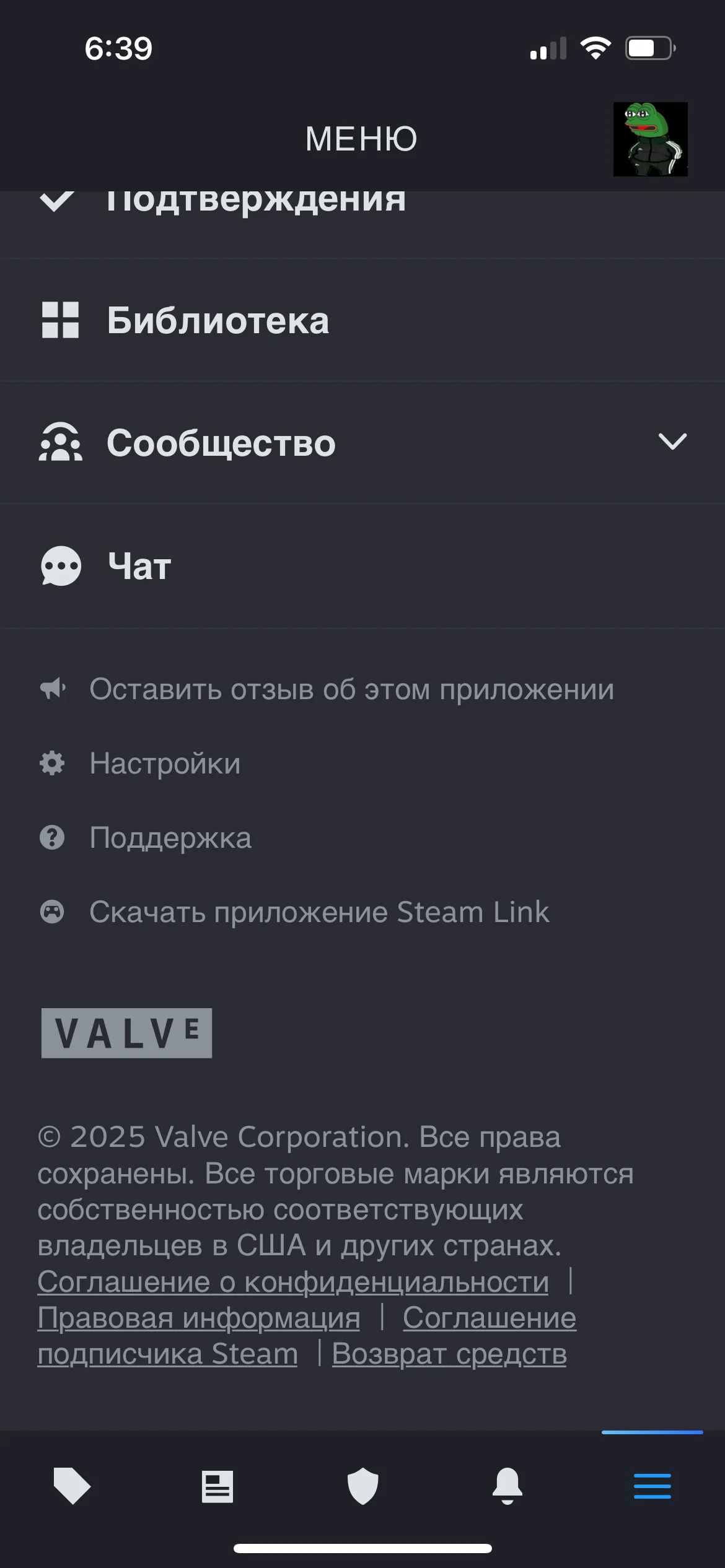The width and height of the screenshot is (725, 1568).
Task: Open Настройки
Action: 165,764
